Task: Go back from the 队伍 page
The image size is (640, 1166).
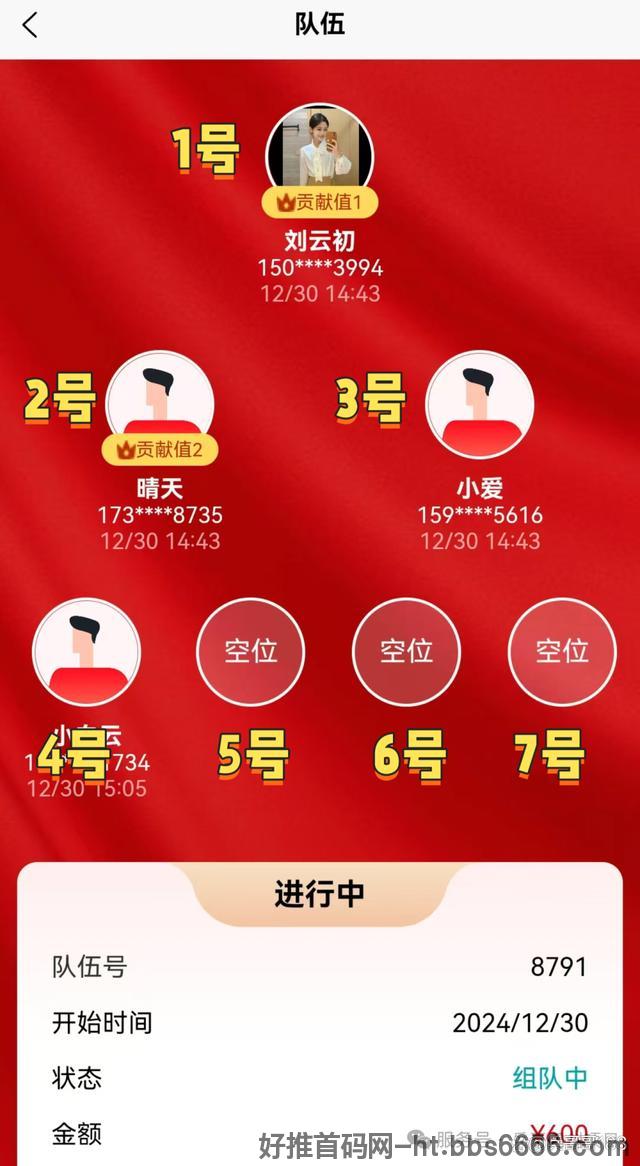Action: (30, 25)
